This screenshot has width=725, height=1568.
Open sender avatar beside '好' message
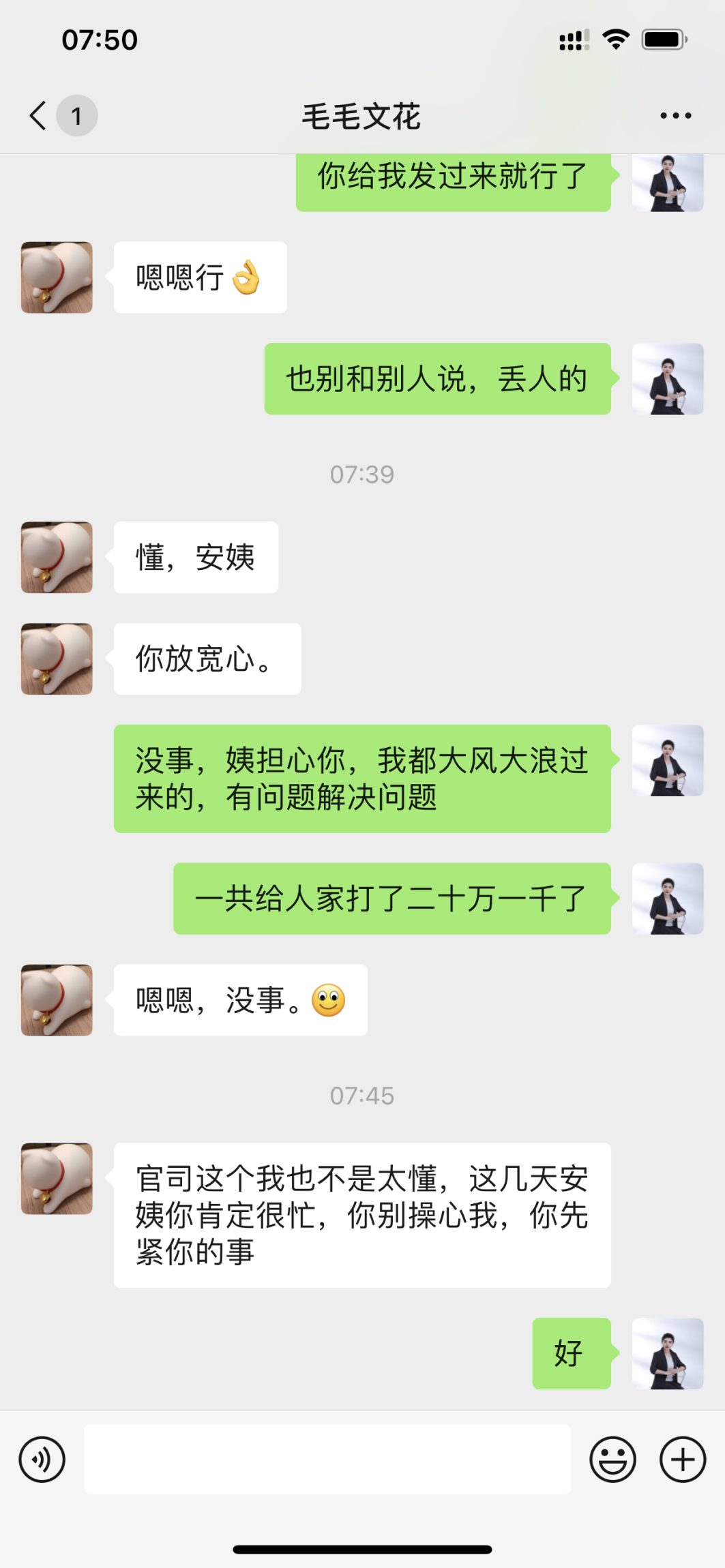667,1353
